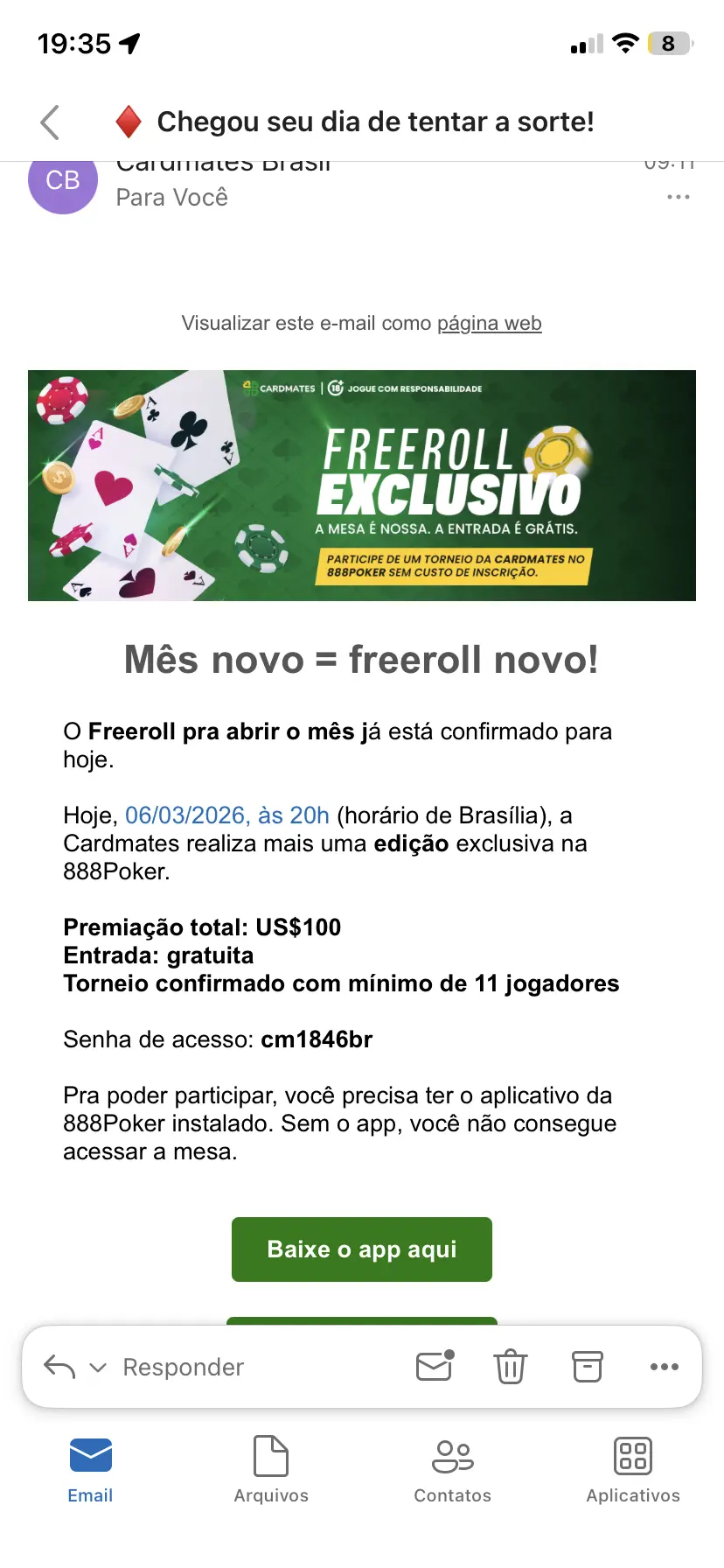Open the página web link

489,324
